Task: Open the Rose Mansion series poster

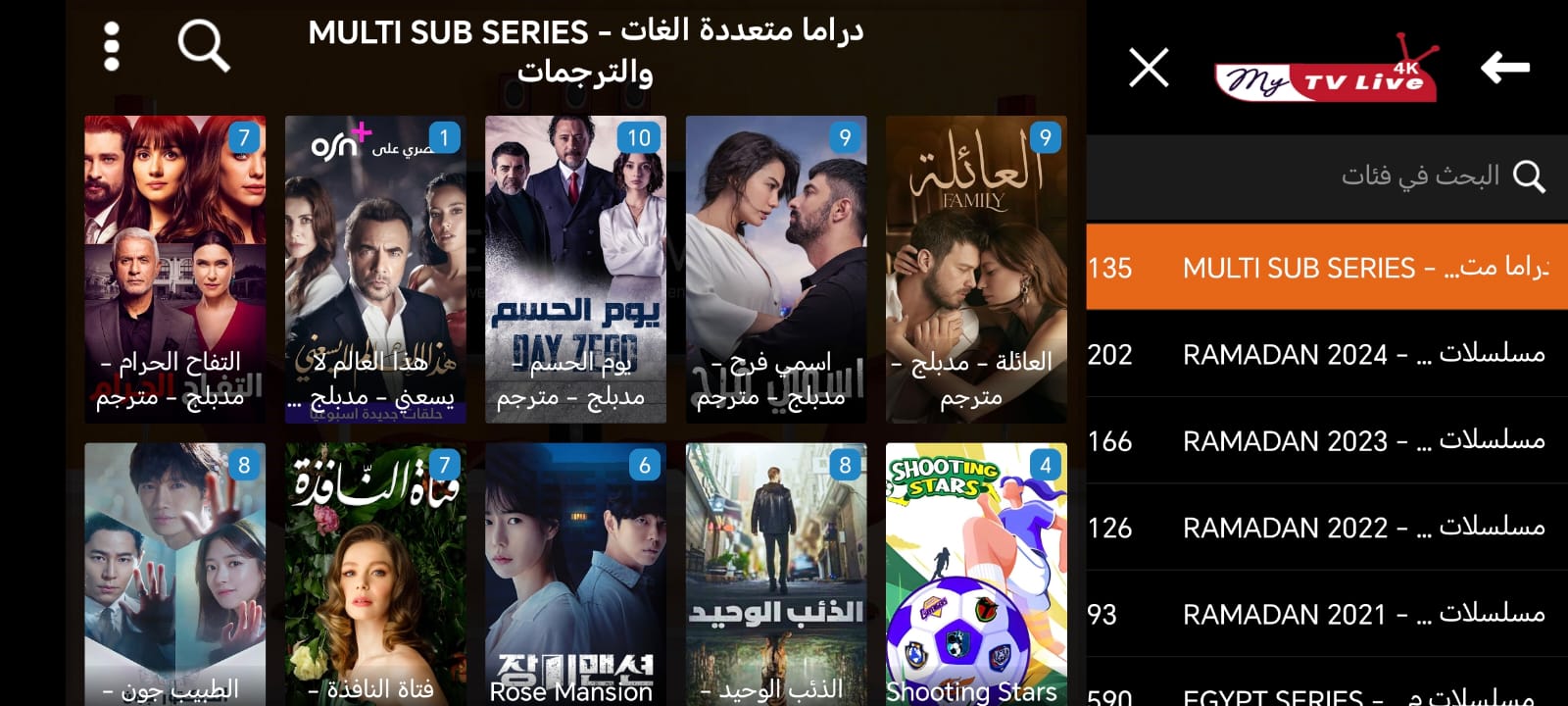Action: pos(575,574)
